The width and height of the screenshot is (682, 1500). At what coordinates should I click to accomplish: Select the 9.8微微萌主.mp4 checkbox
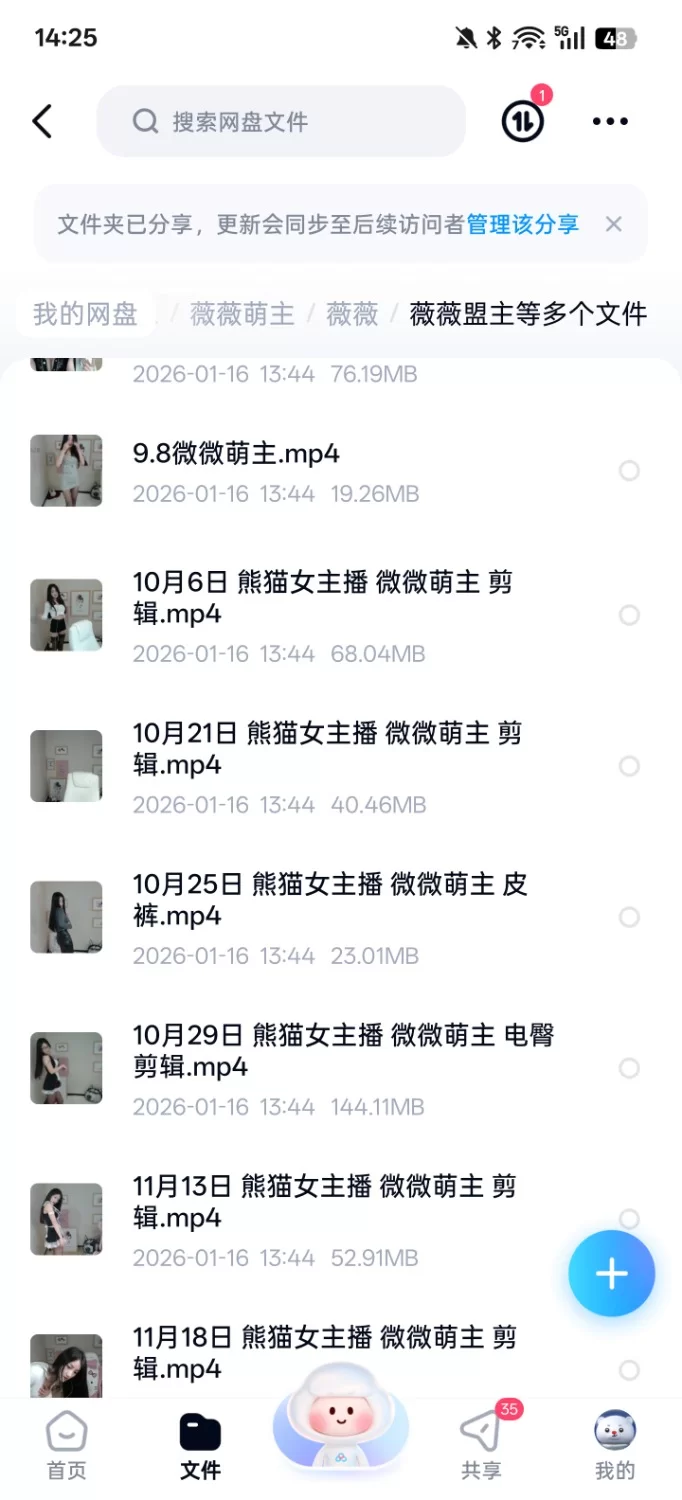[629, 471]
